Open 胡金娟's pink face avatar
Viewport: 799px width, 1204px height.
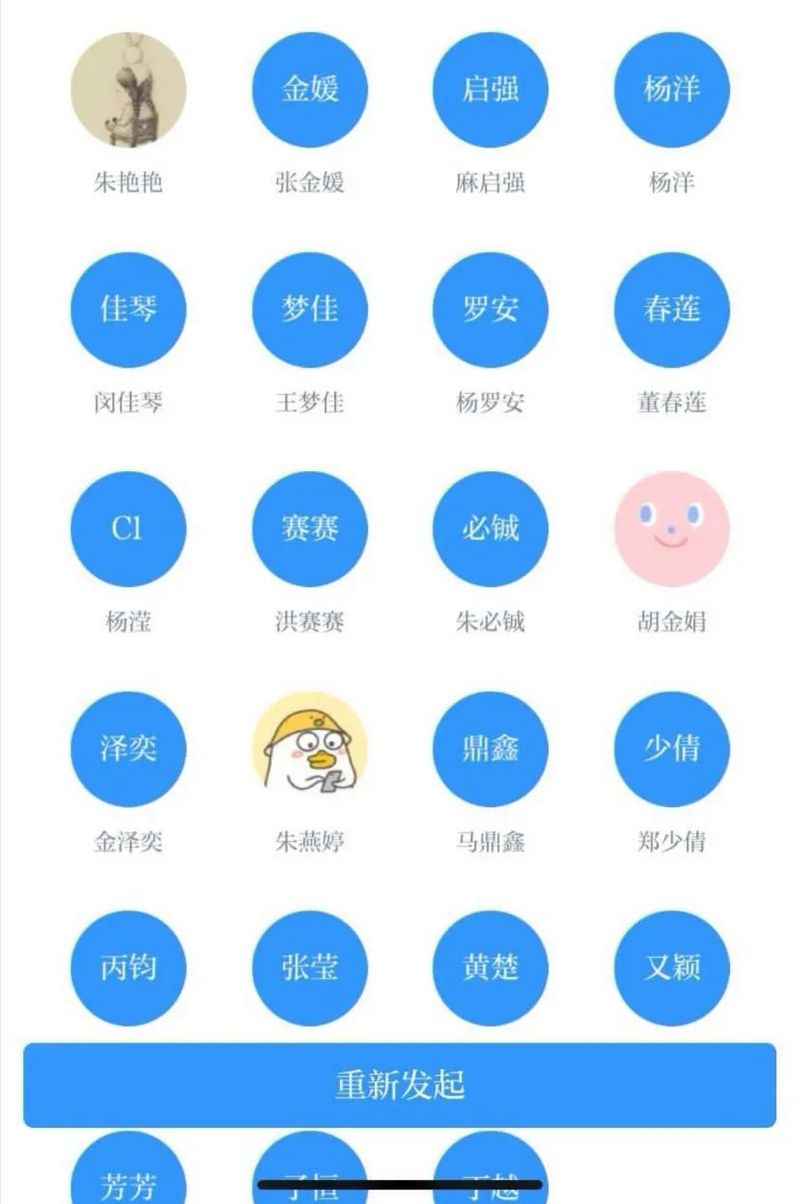coord(671,529)
